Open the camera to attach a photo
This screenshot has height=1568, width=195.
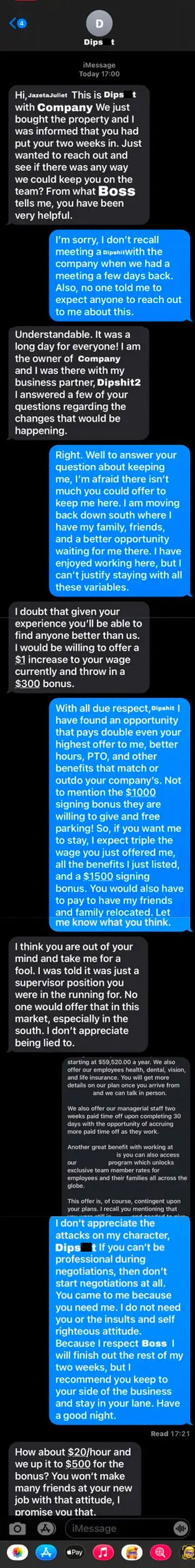17,1528
